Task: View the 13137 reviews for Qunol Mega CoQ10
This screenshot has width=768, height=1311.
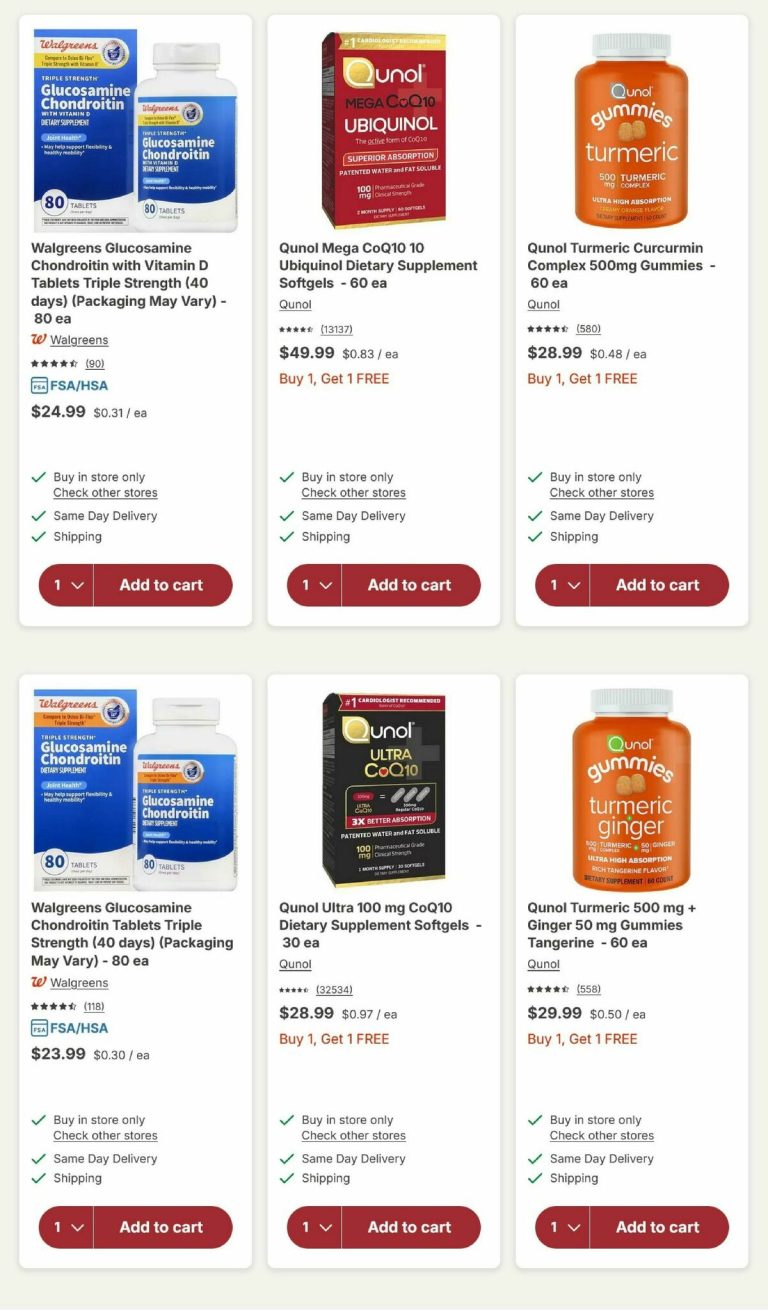Action: [x=336, y=329]
